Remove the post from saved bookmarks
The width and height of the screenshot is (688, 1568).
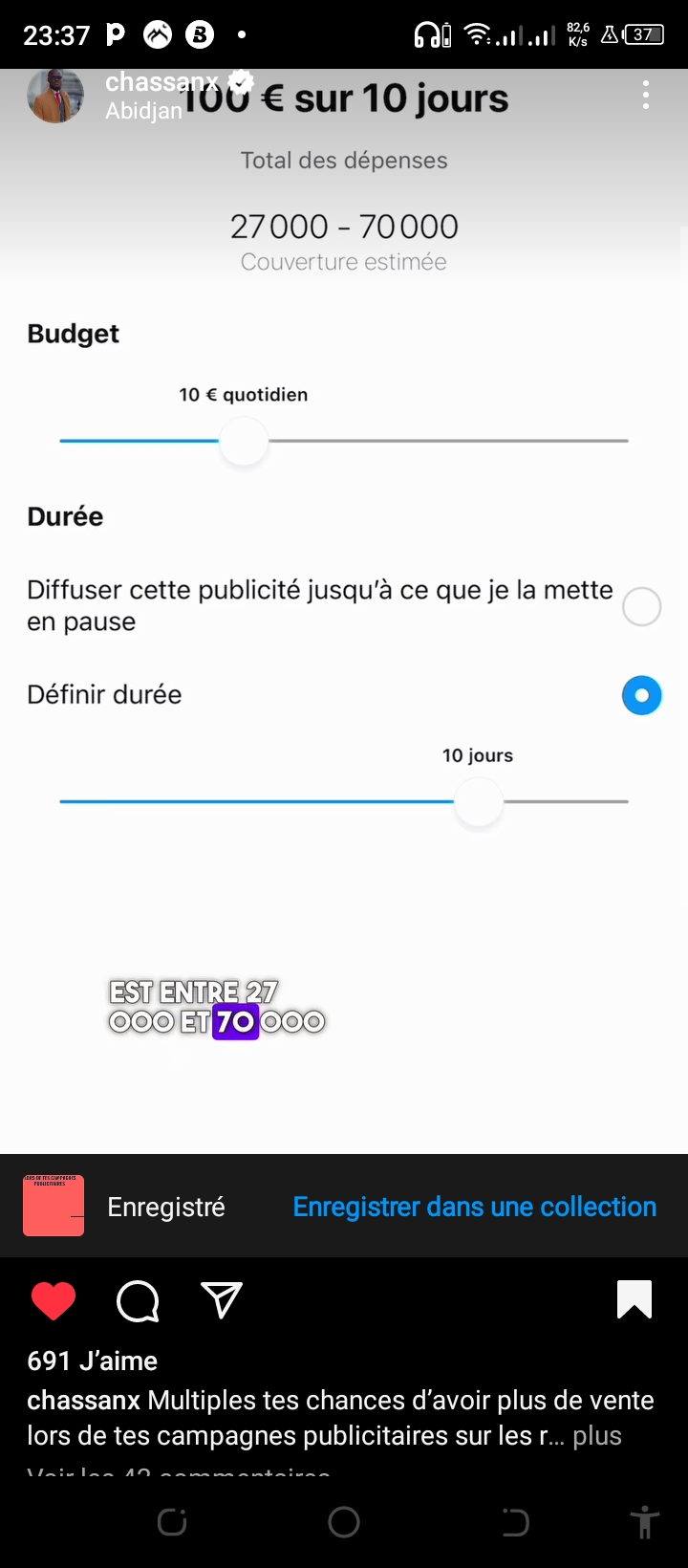click(634, 1299)
